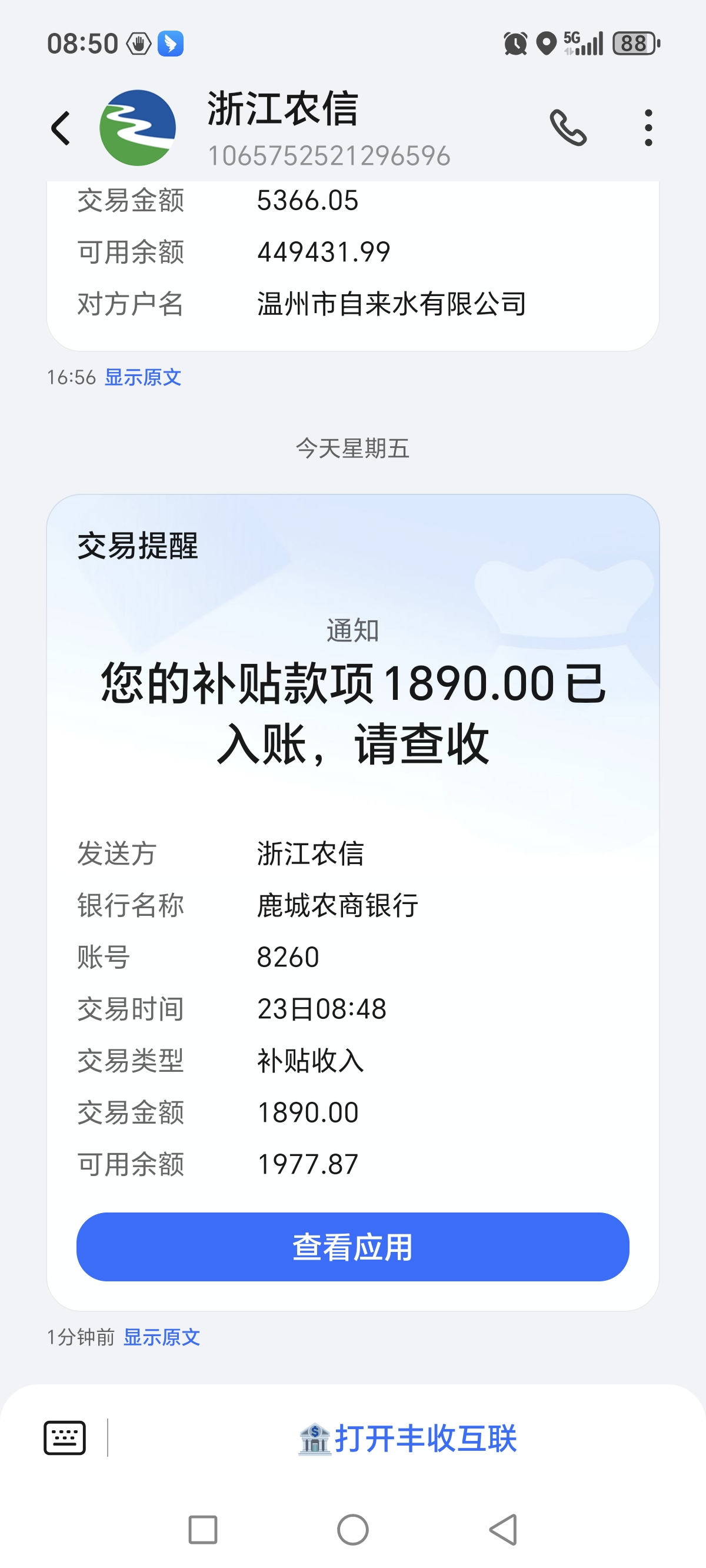Show original text of the 1分钟前 message
This screenshot has height=1568, width=706.
tap(161, 1337)
